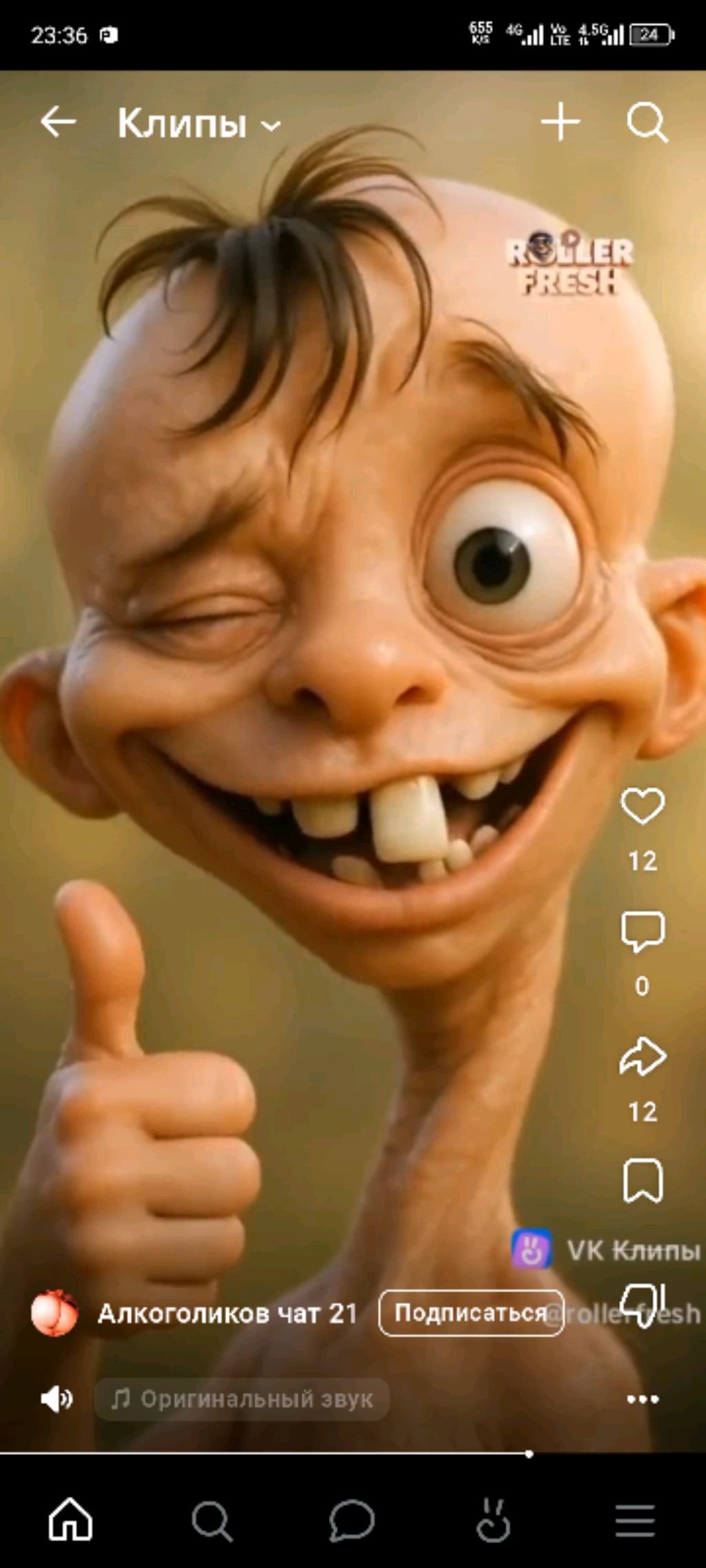The height and width of the screenshot is (1568, 706).
Task: Bookmark this clip
Action: pyautogui.click(x=643, y=1181)
